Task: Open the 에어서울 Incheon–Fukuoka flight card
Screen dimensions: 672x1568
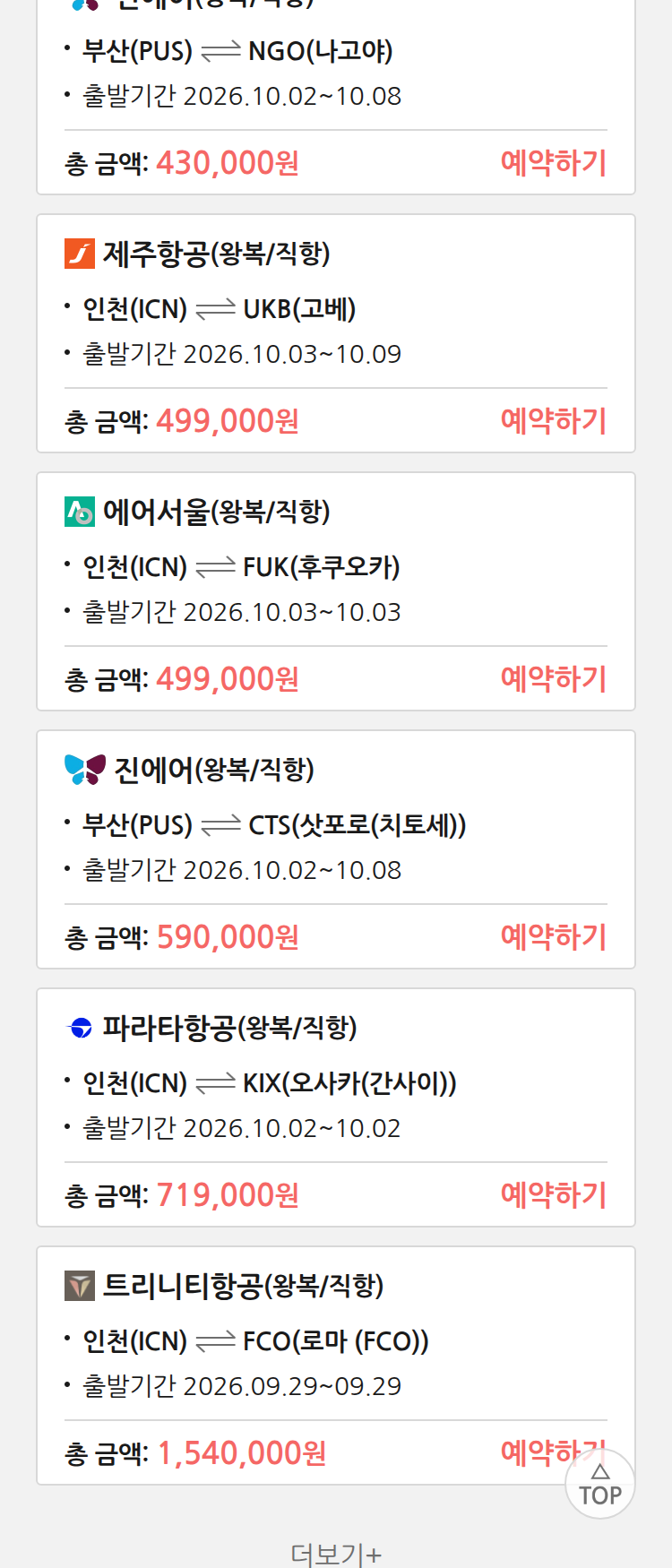Action: [336, 591]
